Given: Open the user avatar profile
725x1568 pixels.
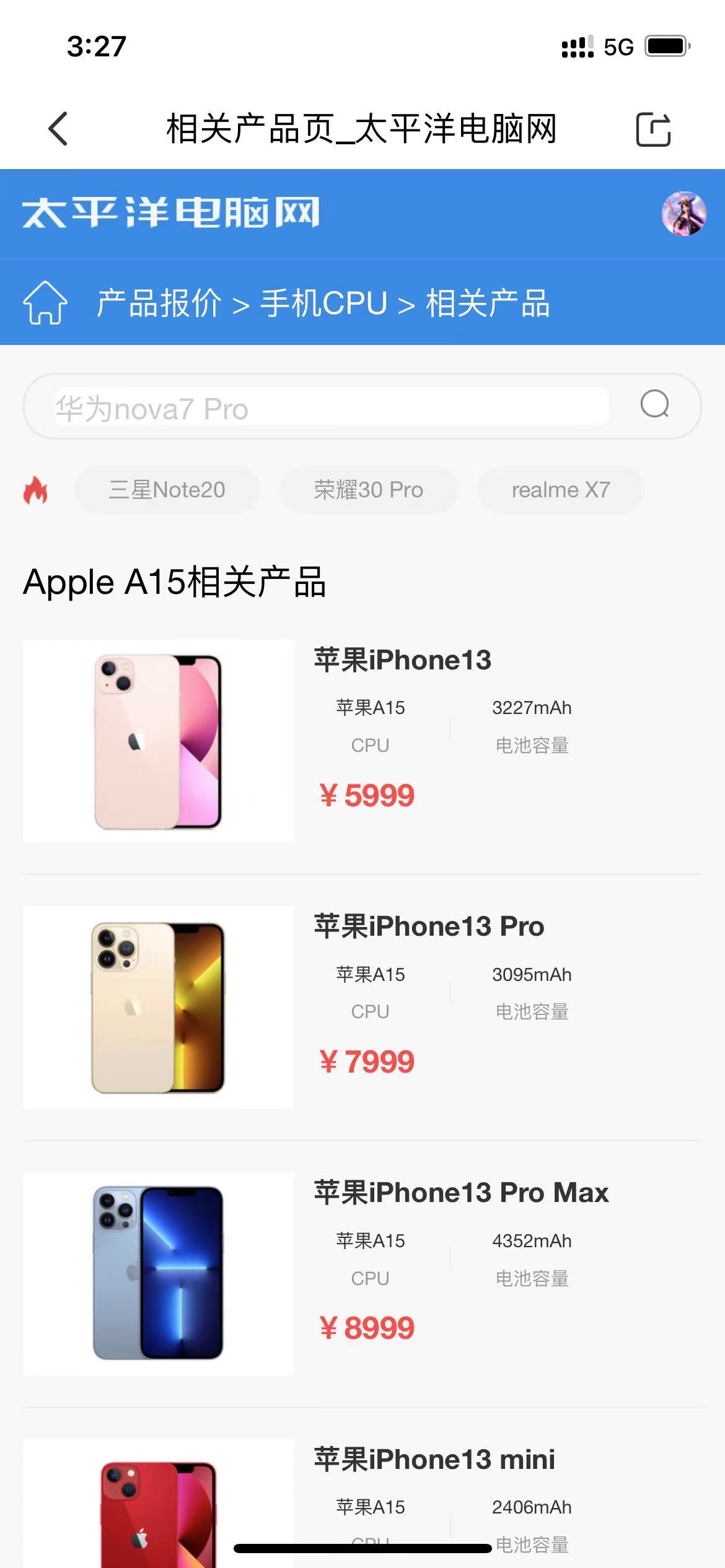Looking at the screenshot, I should coord(683,214).
